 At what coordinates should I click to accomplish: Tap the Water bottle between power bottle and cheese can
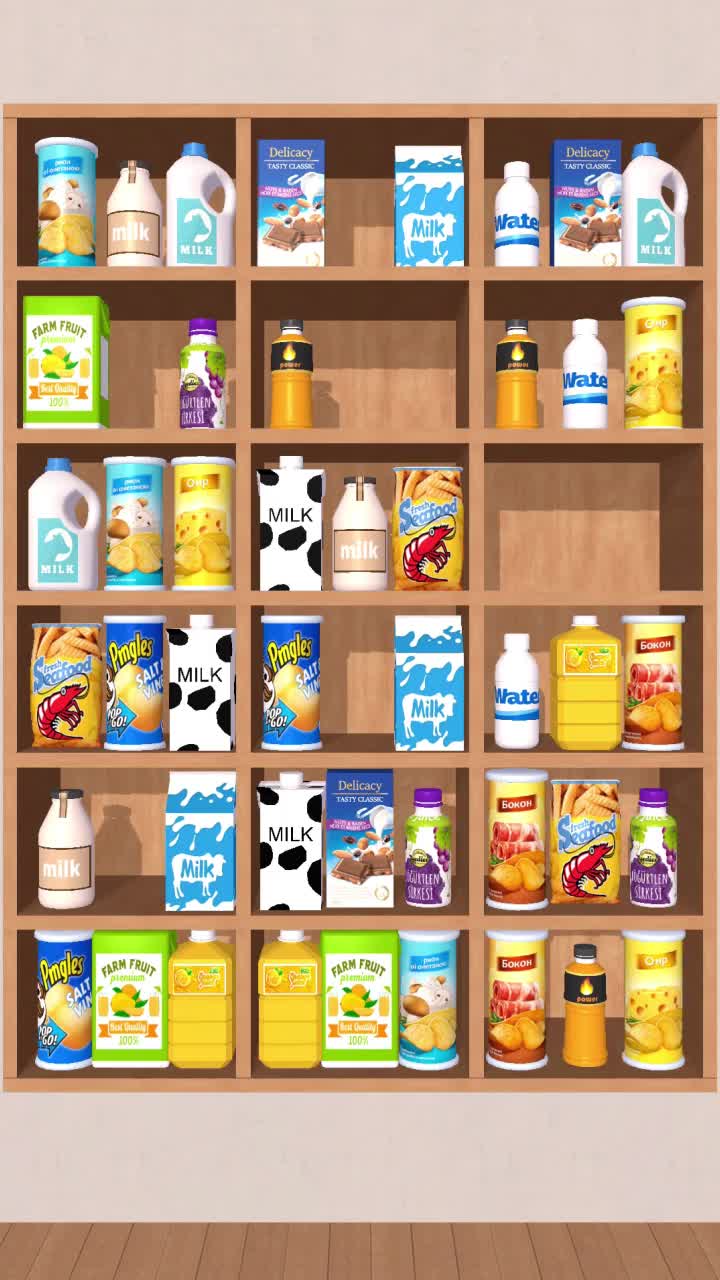click(x=584, y=375)
